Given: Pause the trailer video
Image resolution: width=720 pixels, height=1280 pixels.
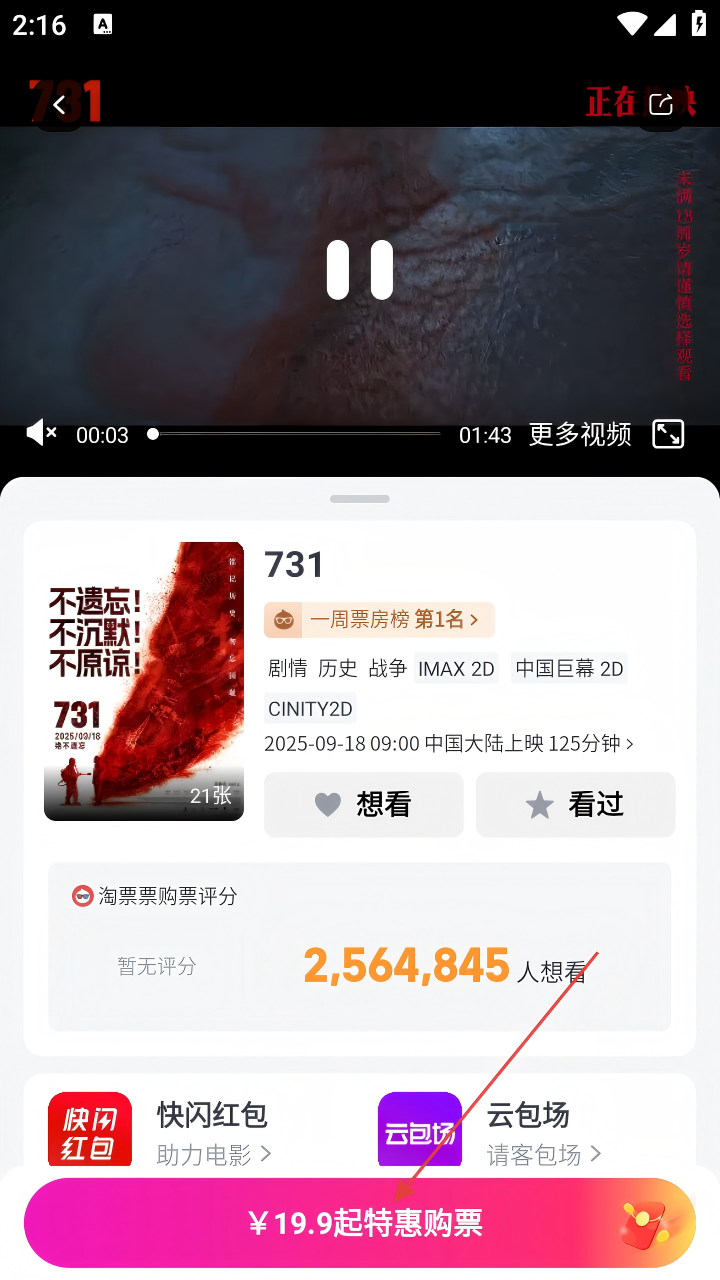Looking at the screenshot, I should (360, 271).
